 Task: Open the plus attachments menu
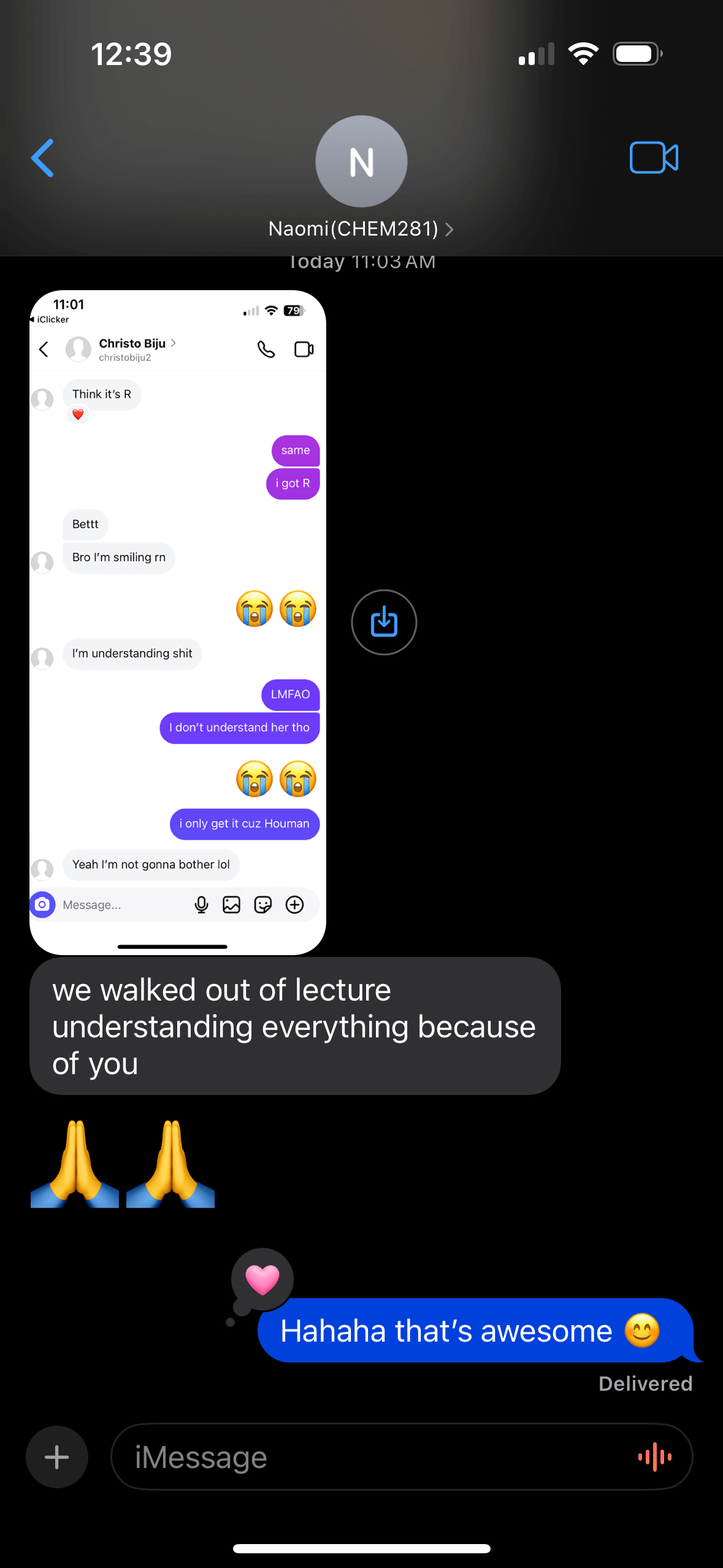coord(57,1456)
